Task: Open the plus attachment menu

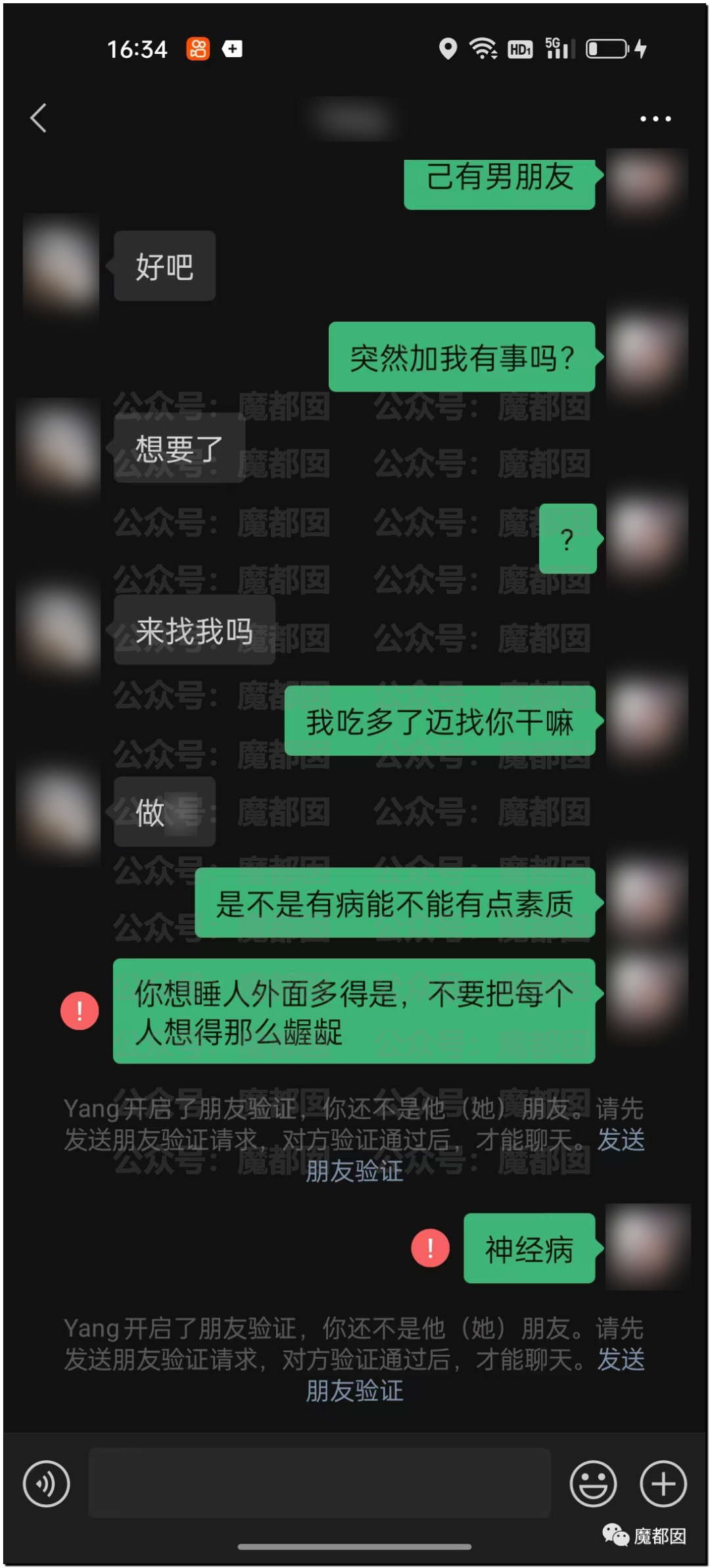Action: [x=663, y=1484]
